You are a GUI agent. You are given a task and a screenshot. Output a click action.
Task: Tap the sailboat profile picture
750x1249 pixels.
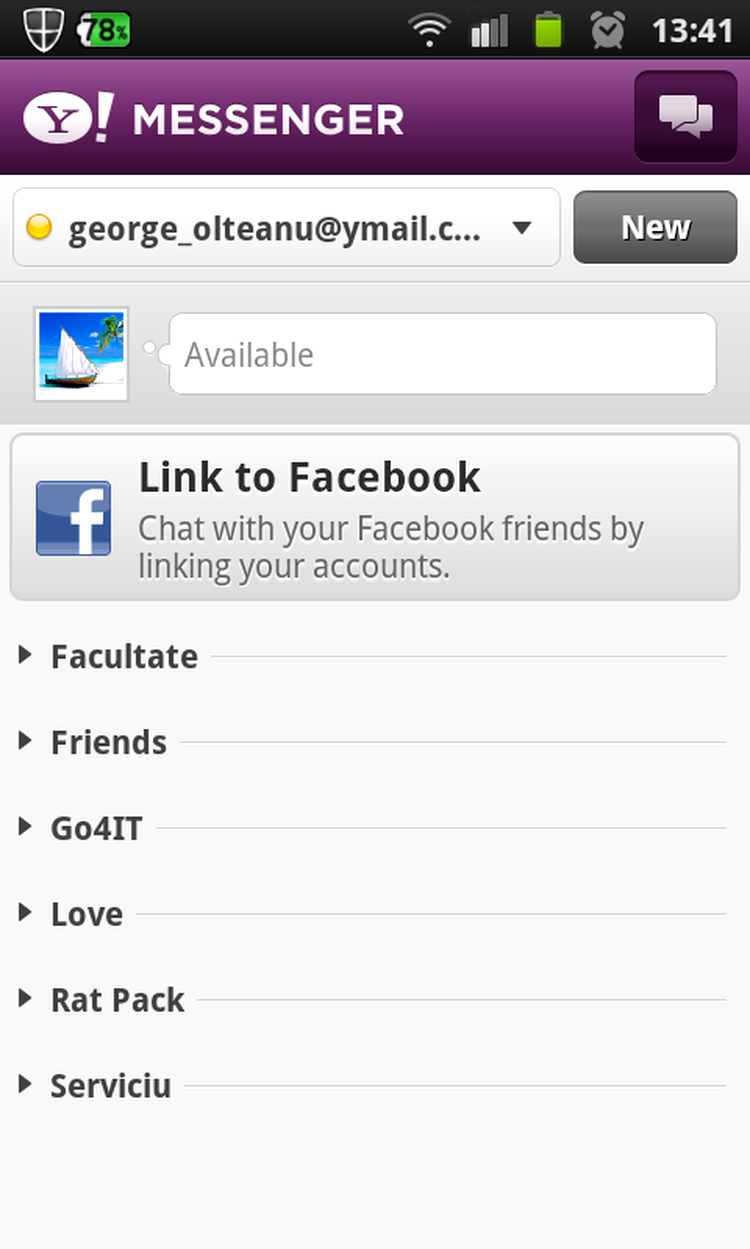point(81,354)
